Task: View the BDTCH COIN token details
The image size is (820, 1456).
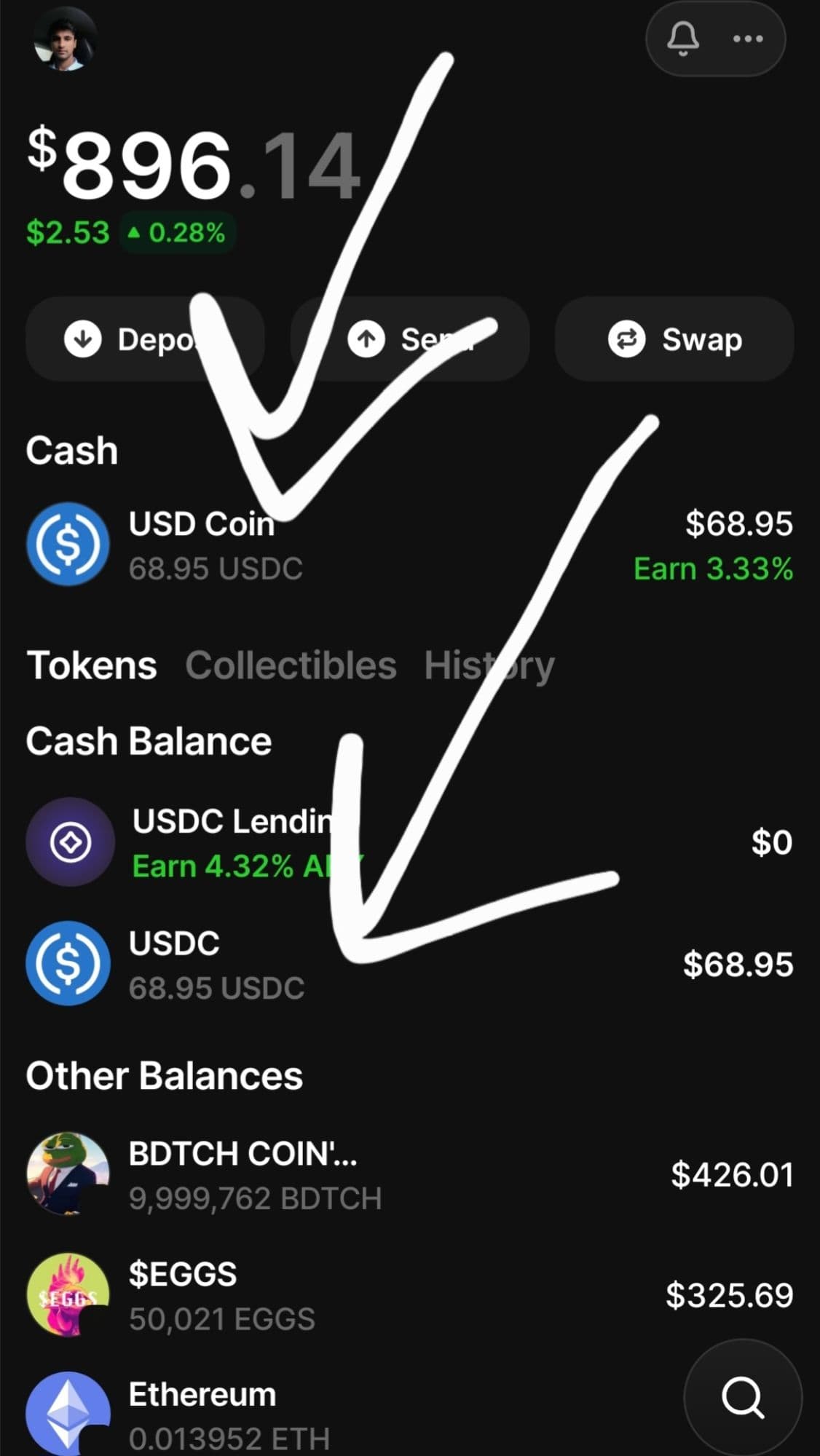Action: (408, 1175)
